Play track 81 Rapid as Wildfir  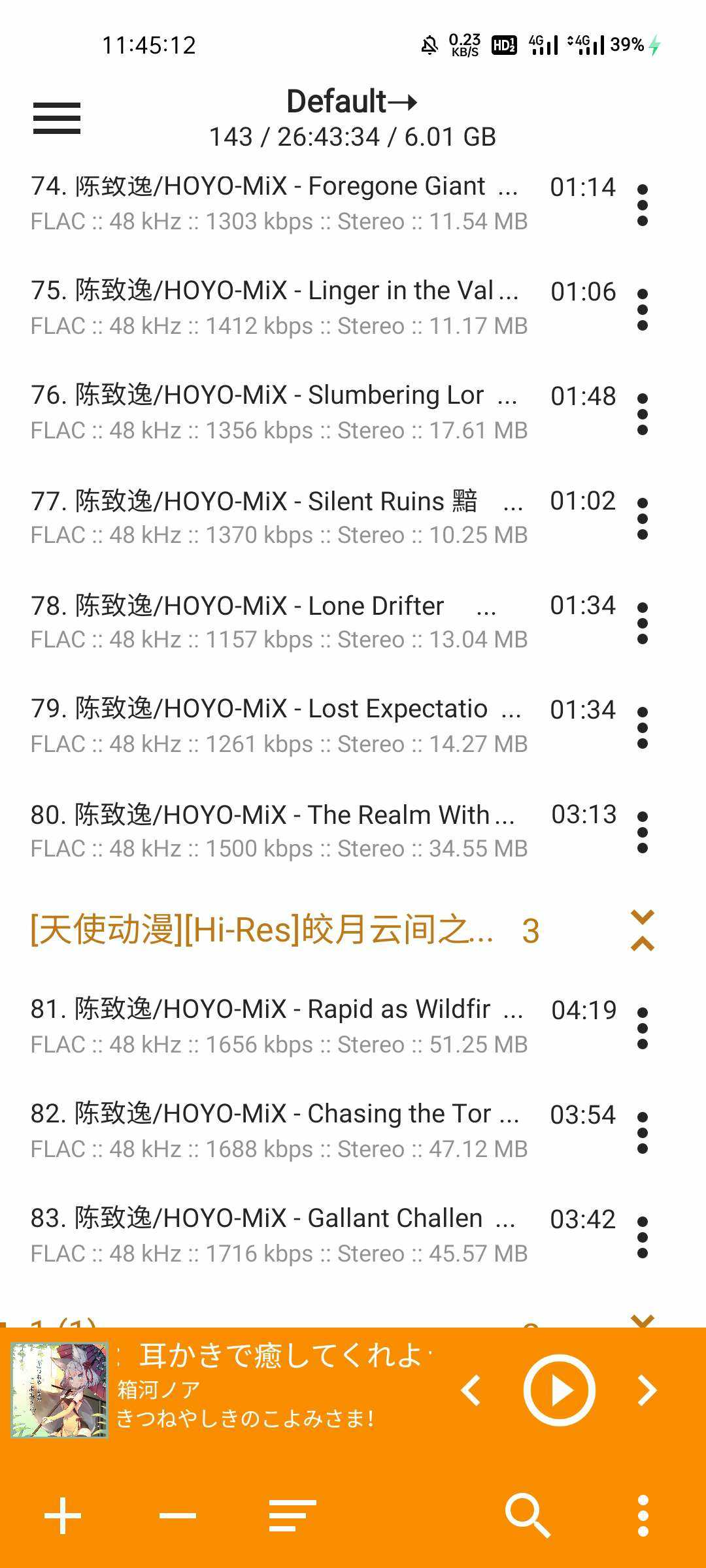click(275, 1026)
